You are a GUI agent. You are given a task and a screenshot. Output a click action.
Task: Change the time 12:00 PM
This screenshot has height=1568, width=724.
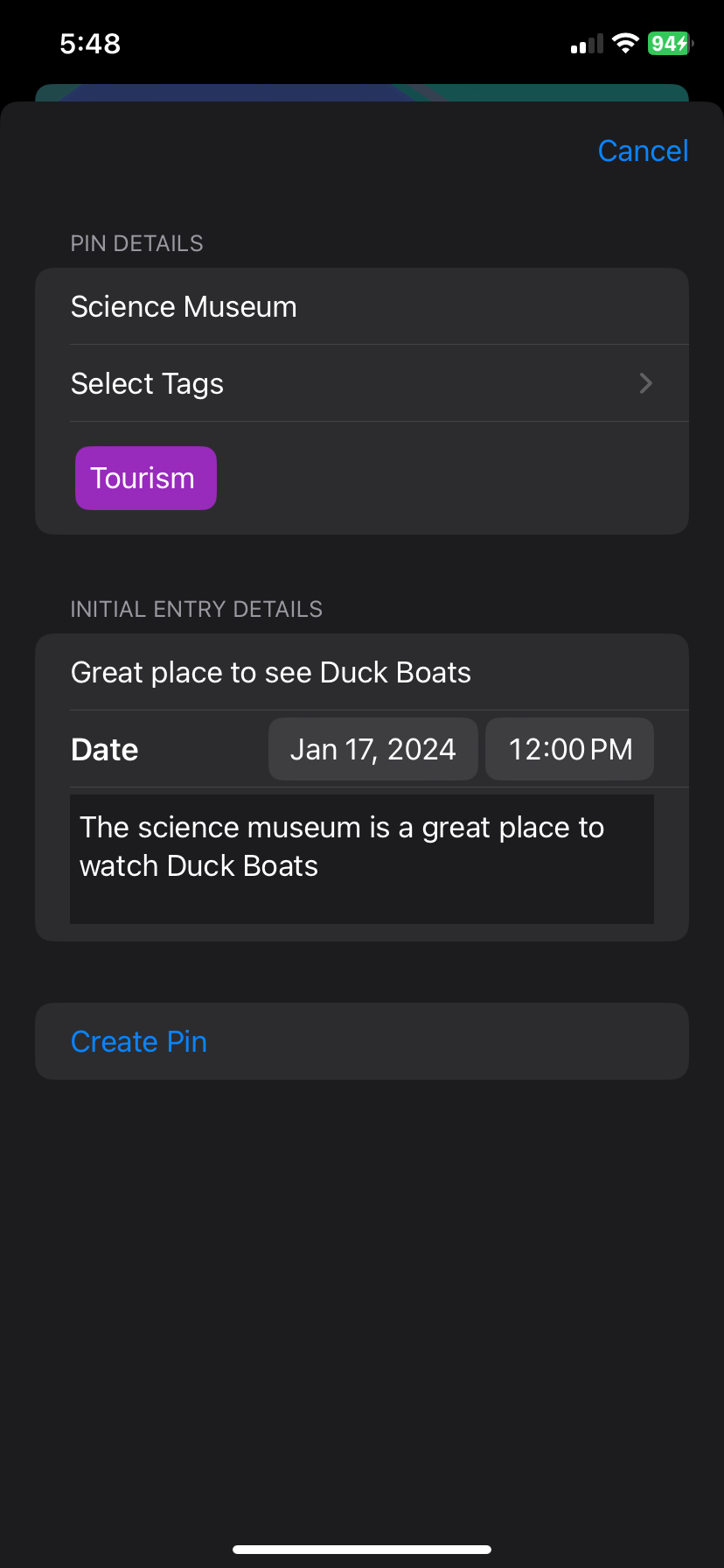(570, 749)
